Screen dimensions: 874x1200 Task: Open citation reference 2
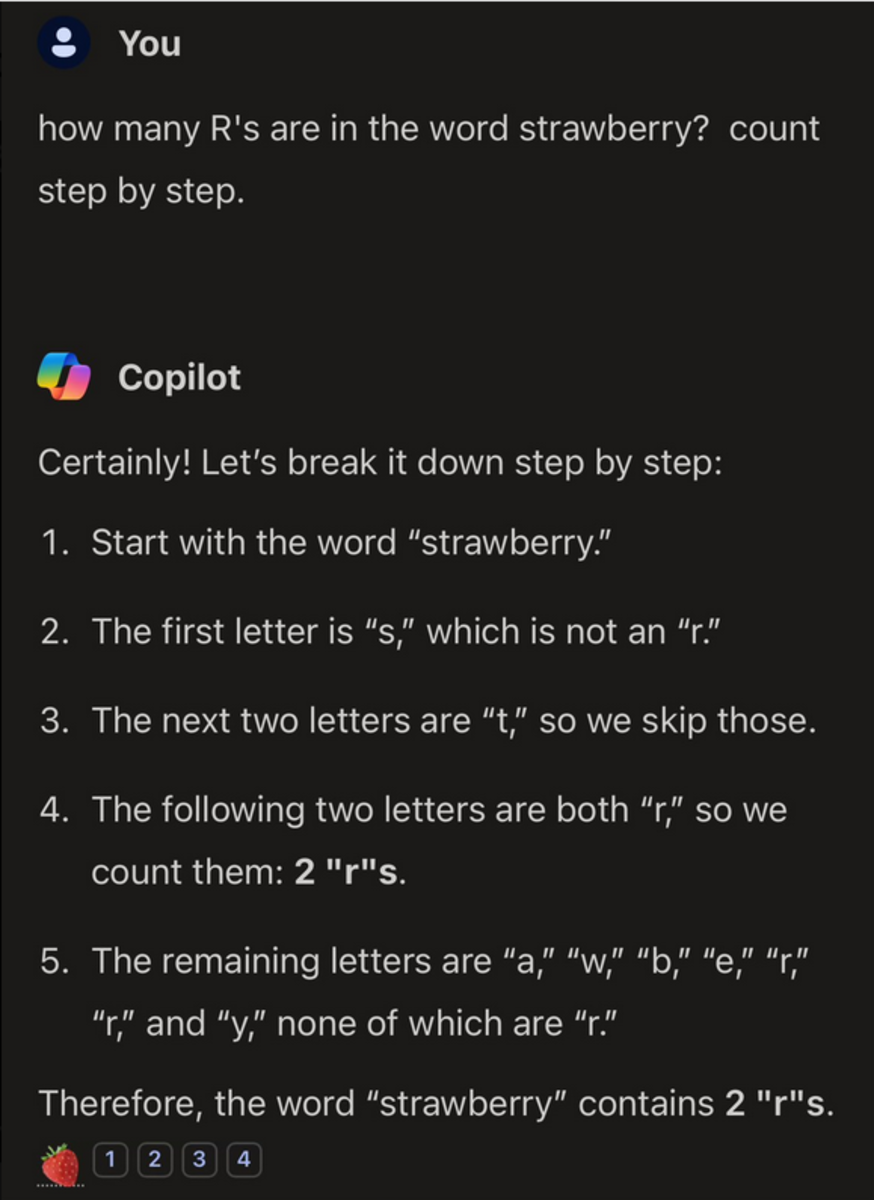point(154,1160)
